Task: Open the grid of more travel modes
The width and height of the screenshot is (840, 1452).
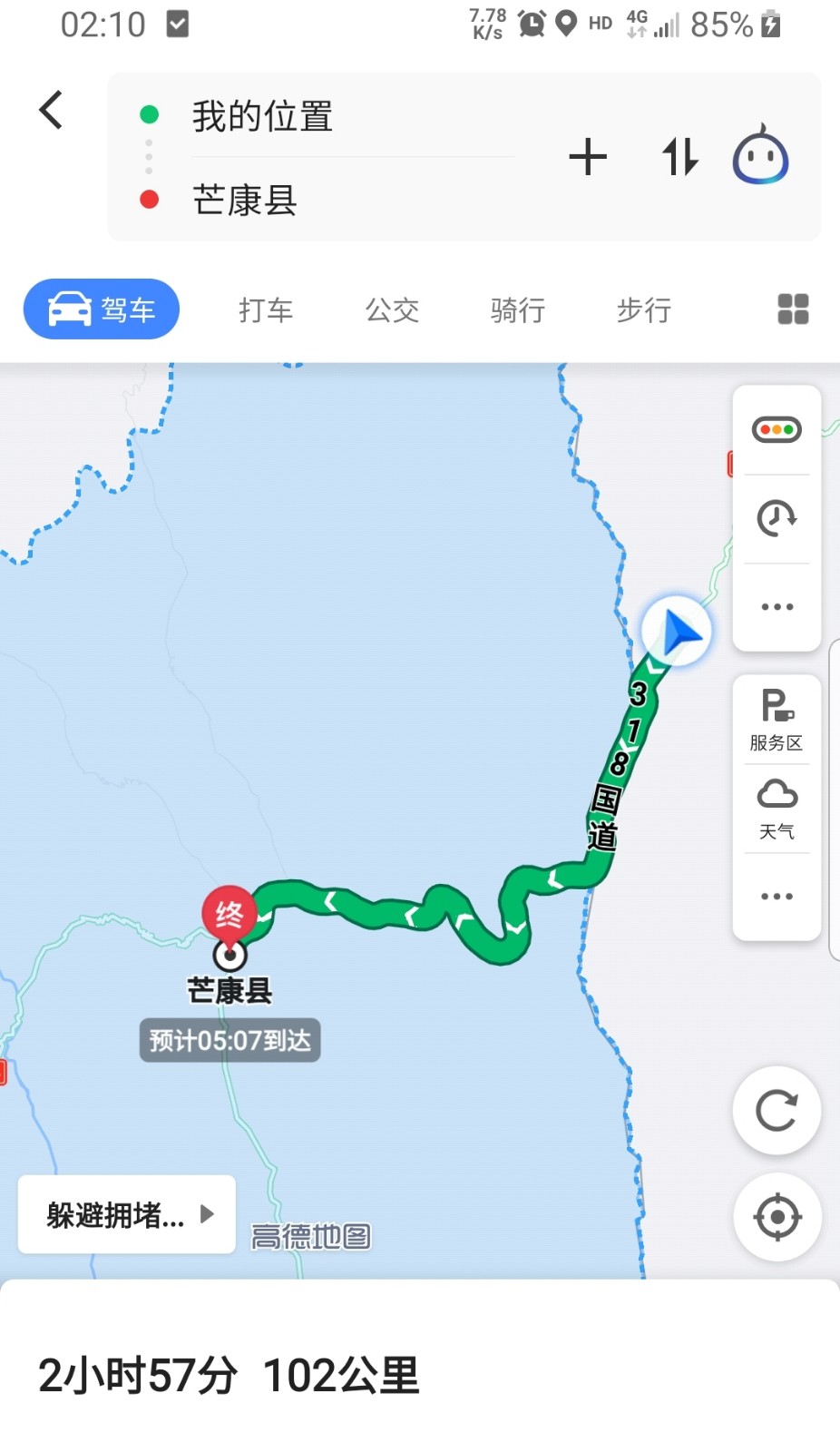Action: tap(793, 309)
